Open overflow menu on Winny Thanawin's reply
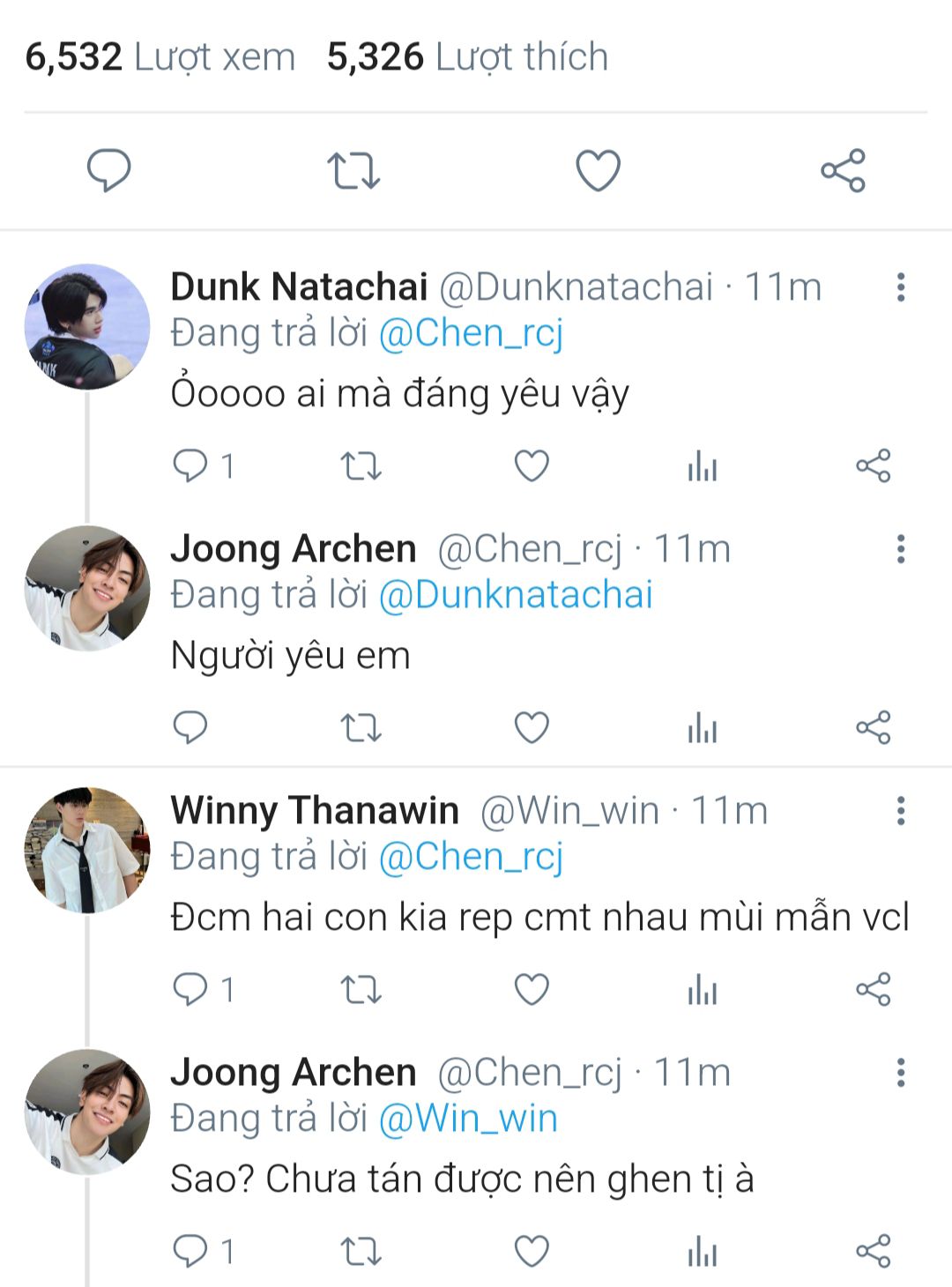This screenshot has height=1287, width=952. tap(900, 811)
